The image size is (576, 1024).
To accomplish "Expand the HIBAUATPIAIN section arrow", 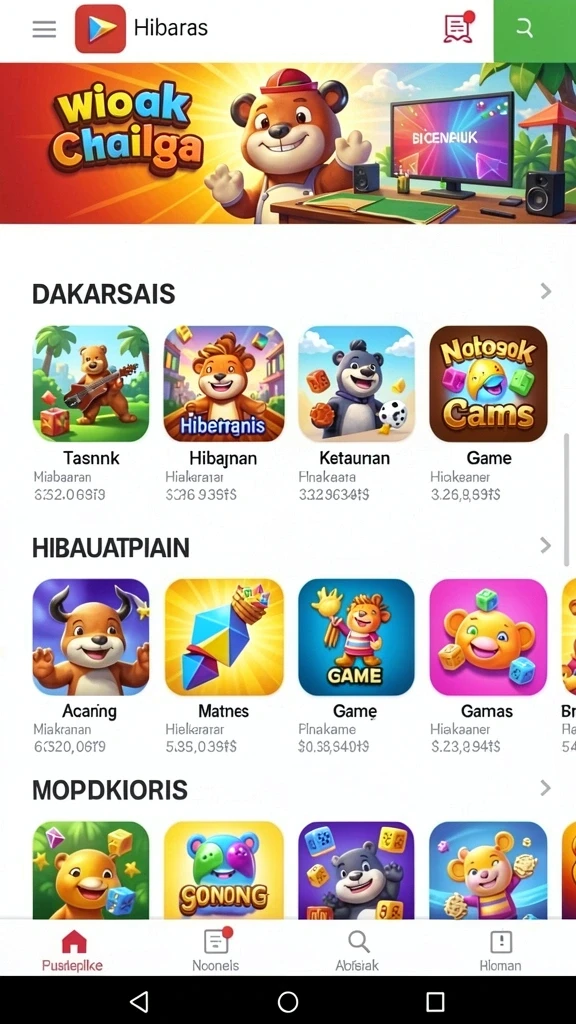I will point(546,545).
